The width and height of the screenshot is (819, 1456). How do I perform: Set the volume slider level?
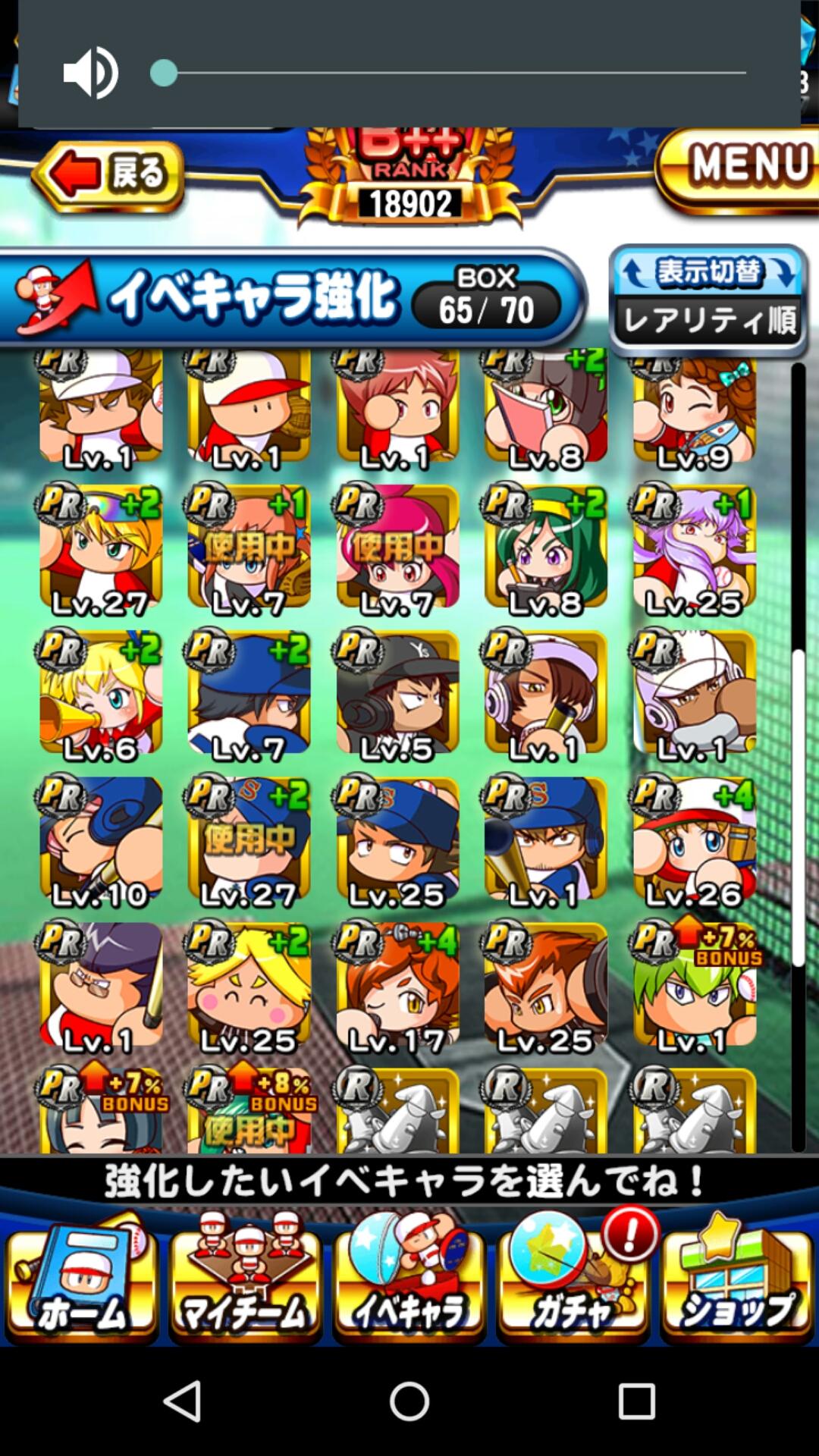(x=164, y=74)
